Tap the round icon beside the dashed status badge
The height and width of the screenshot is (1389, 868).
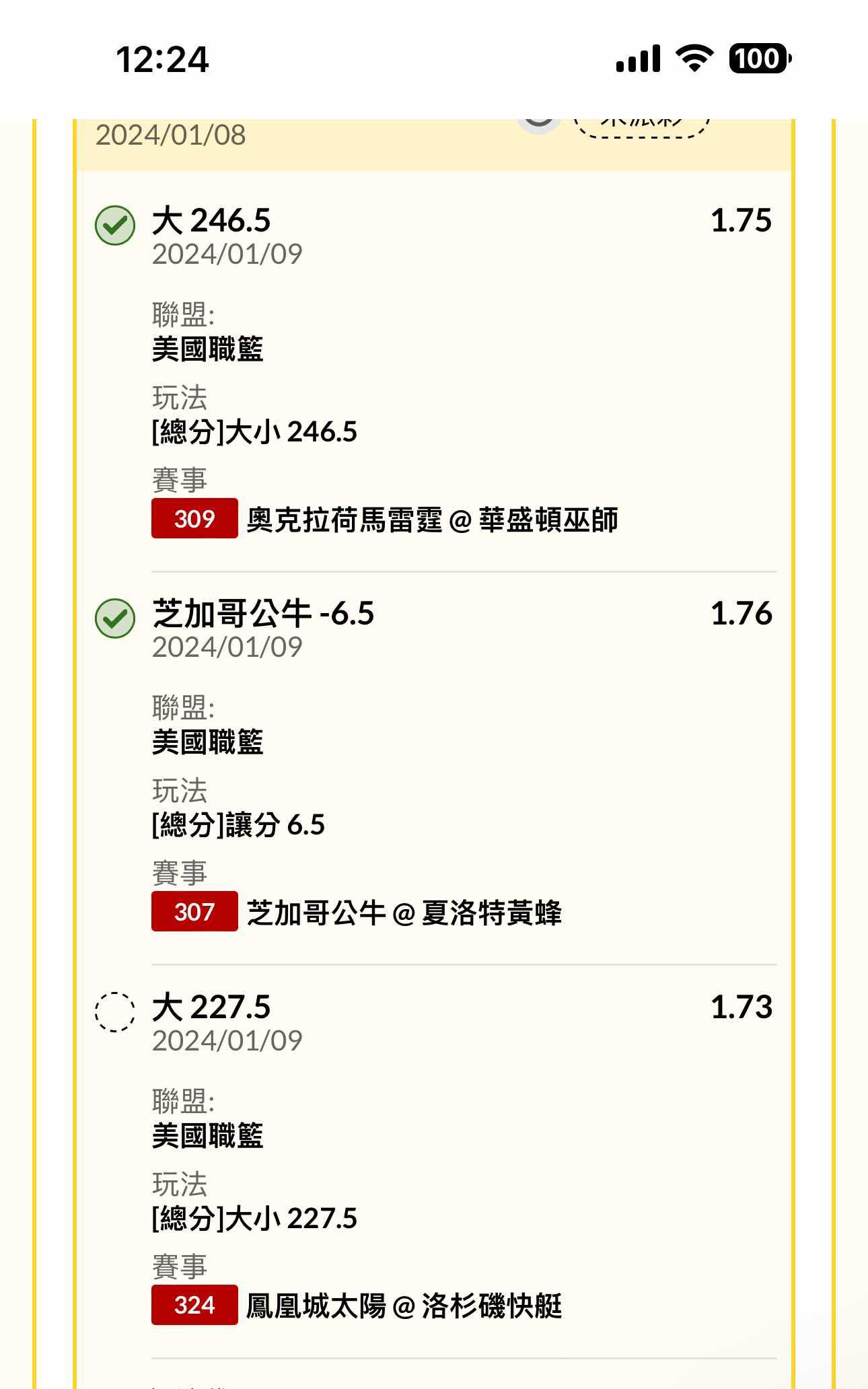pyautogui.click(x=538, y=123)
